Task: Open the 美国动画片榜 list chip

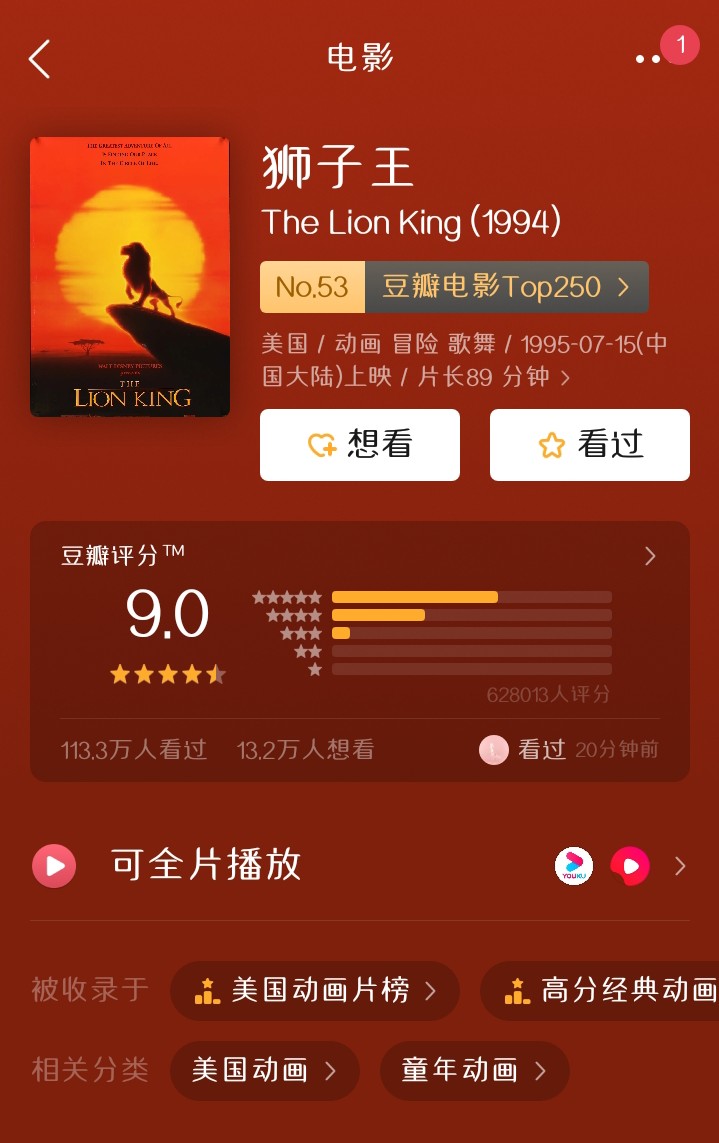Action: 315,991
